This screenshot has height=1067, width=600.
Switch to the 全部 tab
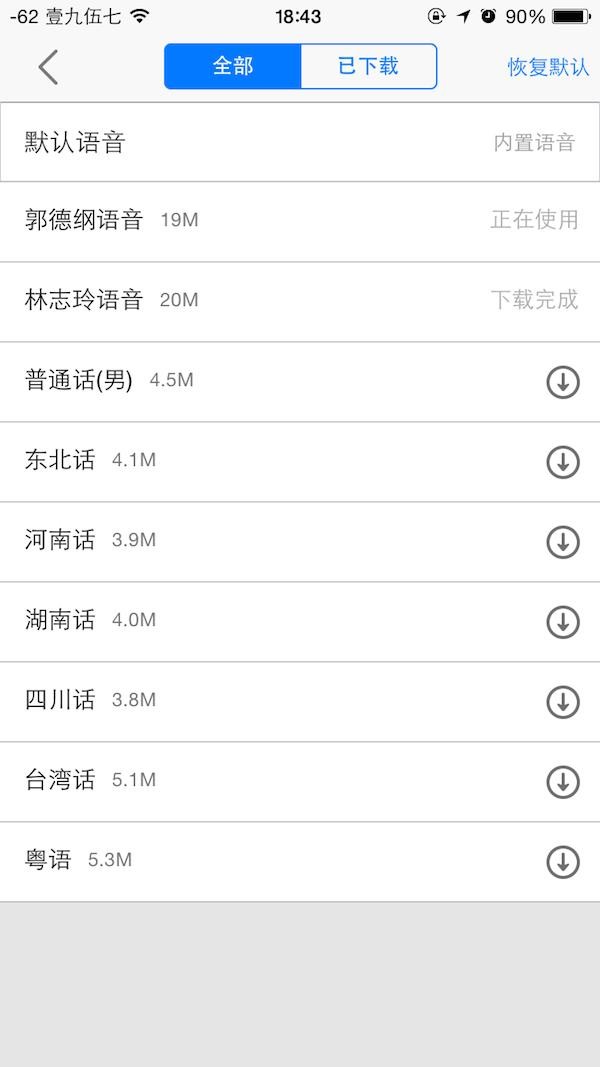(x=233, y=67)
